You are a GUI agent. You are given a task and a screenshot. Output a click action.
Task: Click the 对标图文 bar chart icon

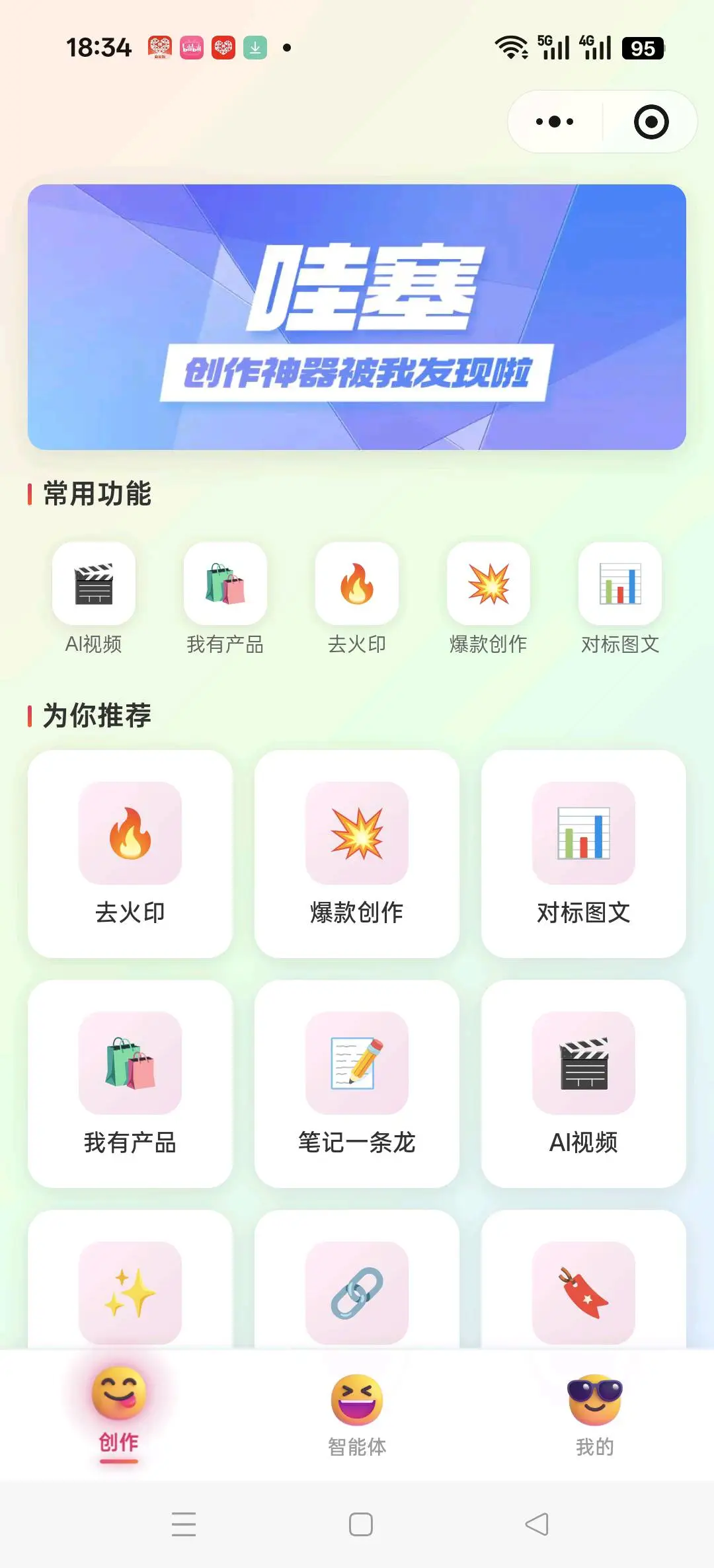(621, 584)
